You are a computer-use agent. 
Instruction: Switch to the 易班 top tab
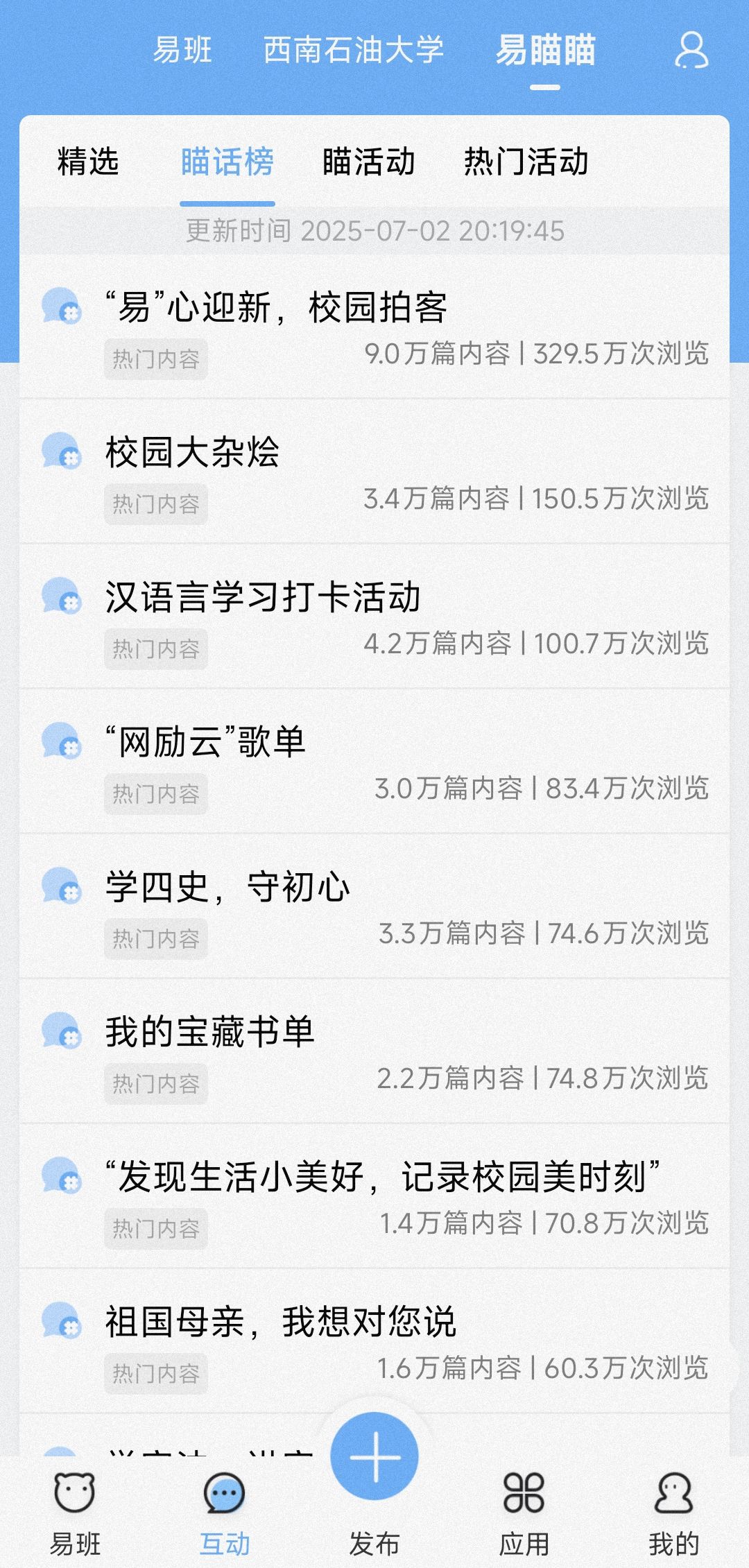[x=182, y=50]
